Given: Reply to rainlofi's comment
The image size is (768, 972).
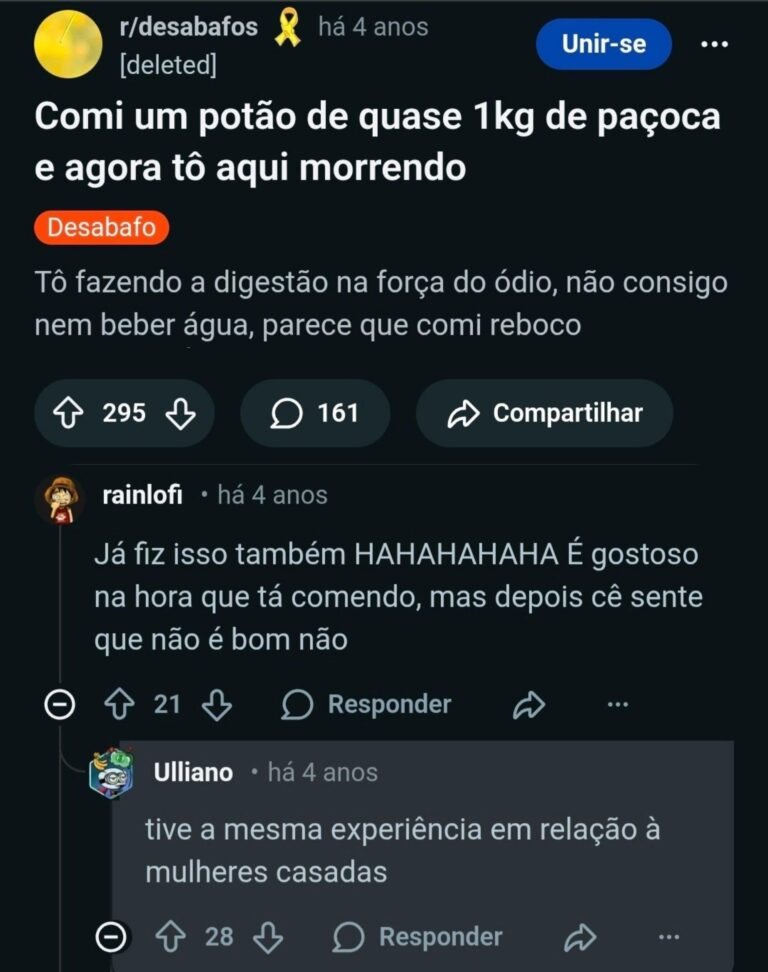Looking at the screenshot, I should (367, 705).
